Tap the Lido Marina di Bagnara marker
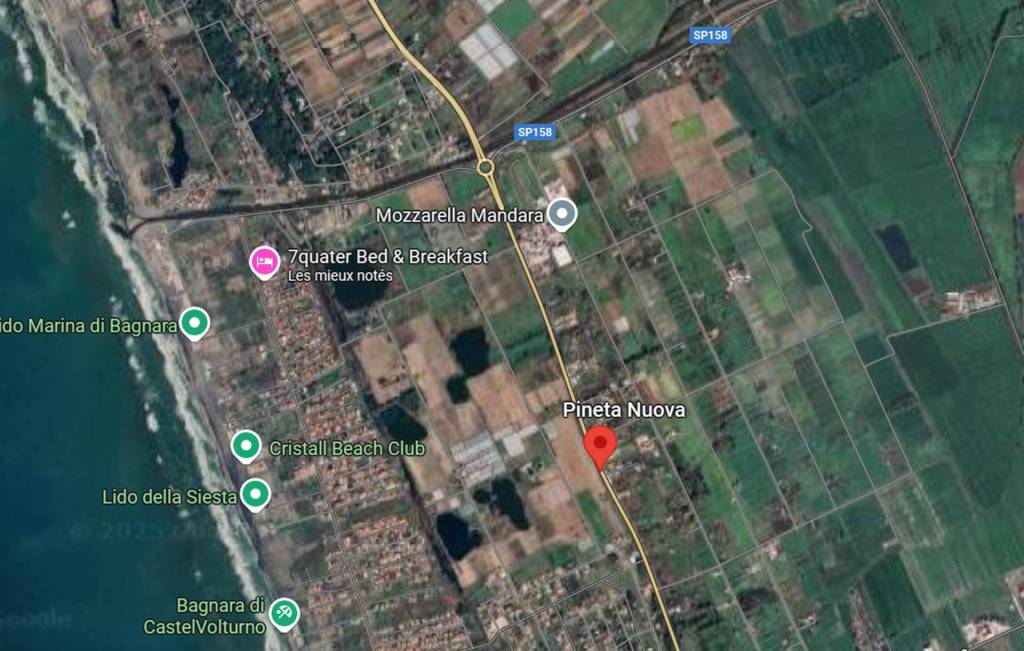The width and height of the screenshot is (1024, 651). (194, 323)
